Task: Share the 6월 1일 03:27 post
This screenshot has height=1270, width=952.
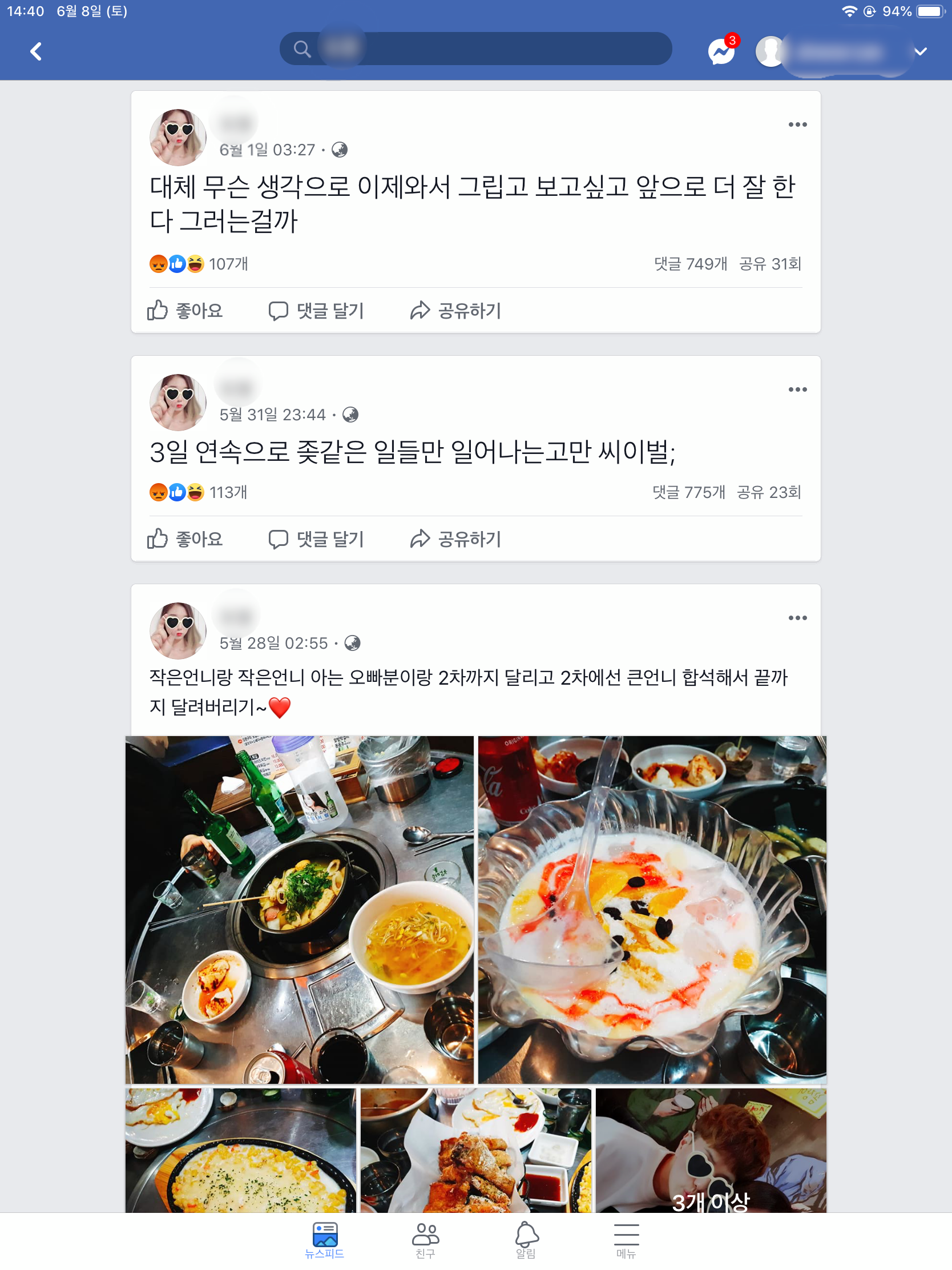Action: pyautogui.click(x=455, y=311)
